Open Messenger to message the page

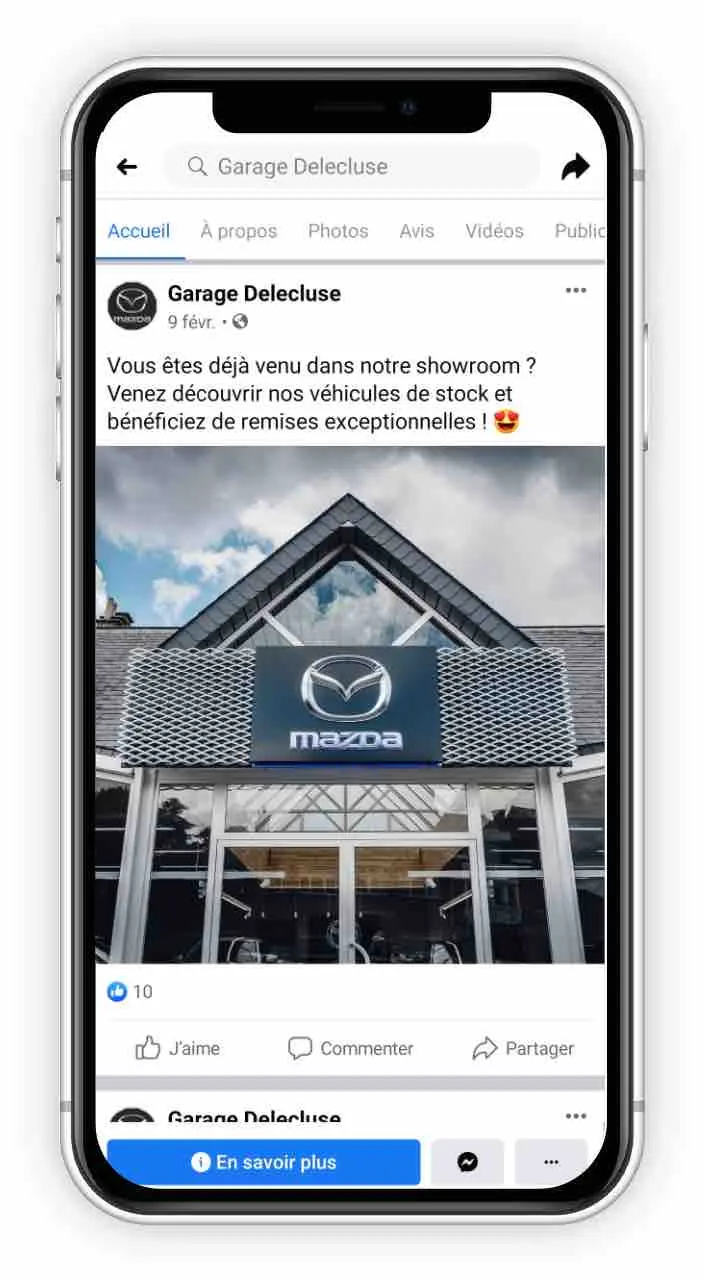pyautogui.click(x=467, y=1162)
